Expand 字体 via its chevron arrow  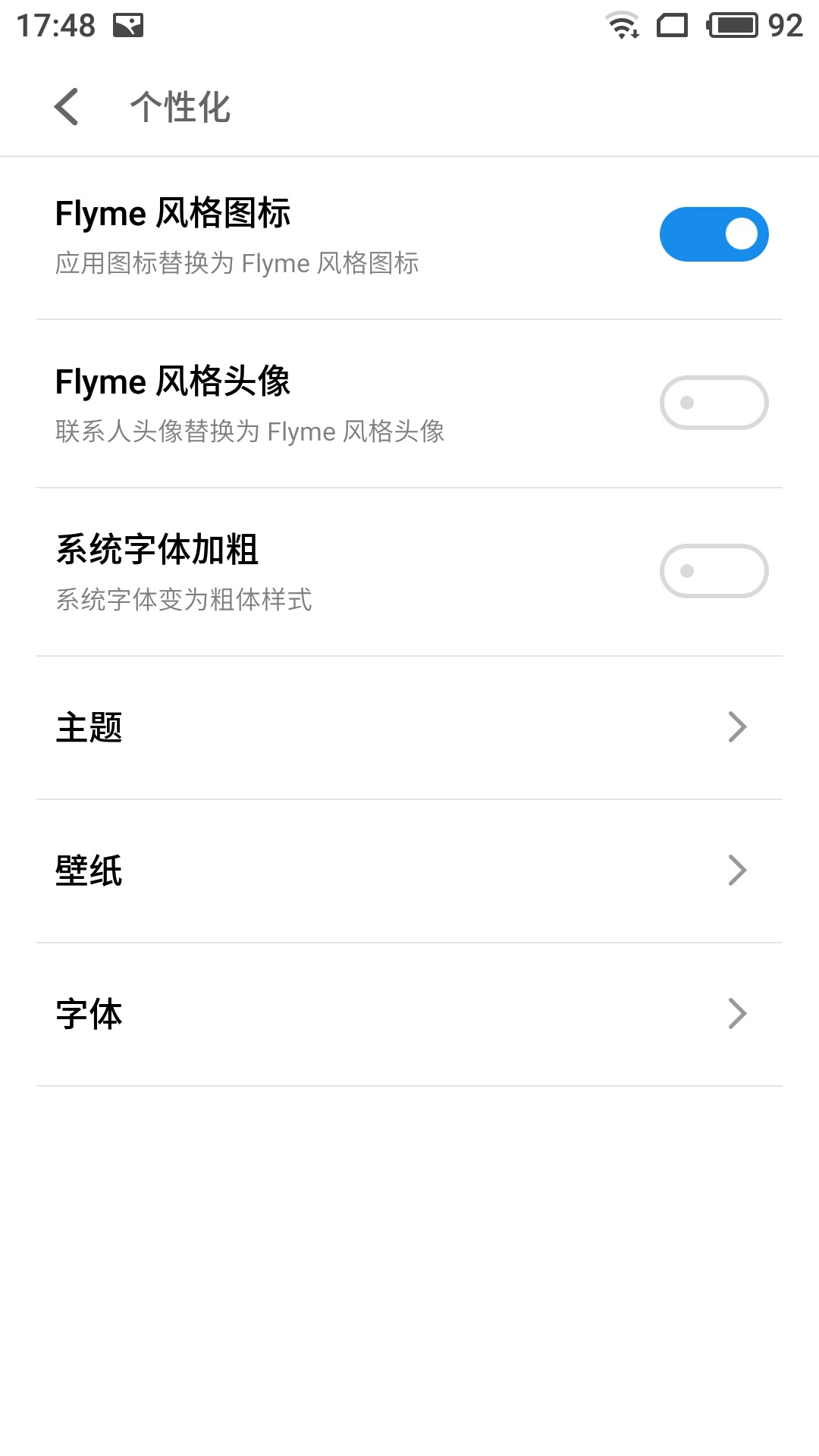[736, 1013]
